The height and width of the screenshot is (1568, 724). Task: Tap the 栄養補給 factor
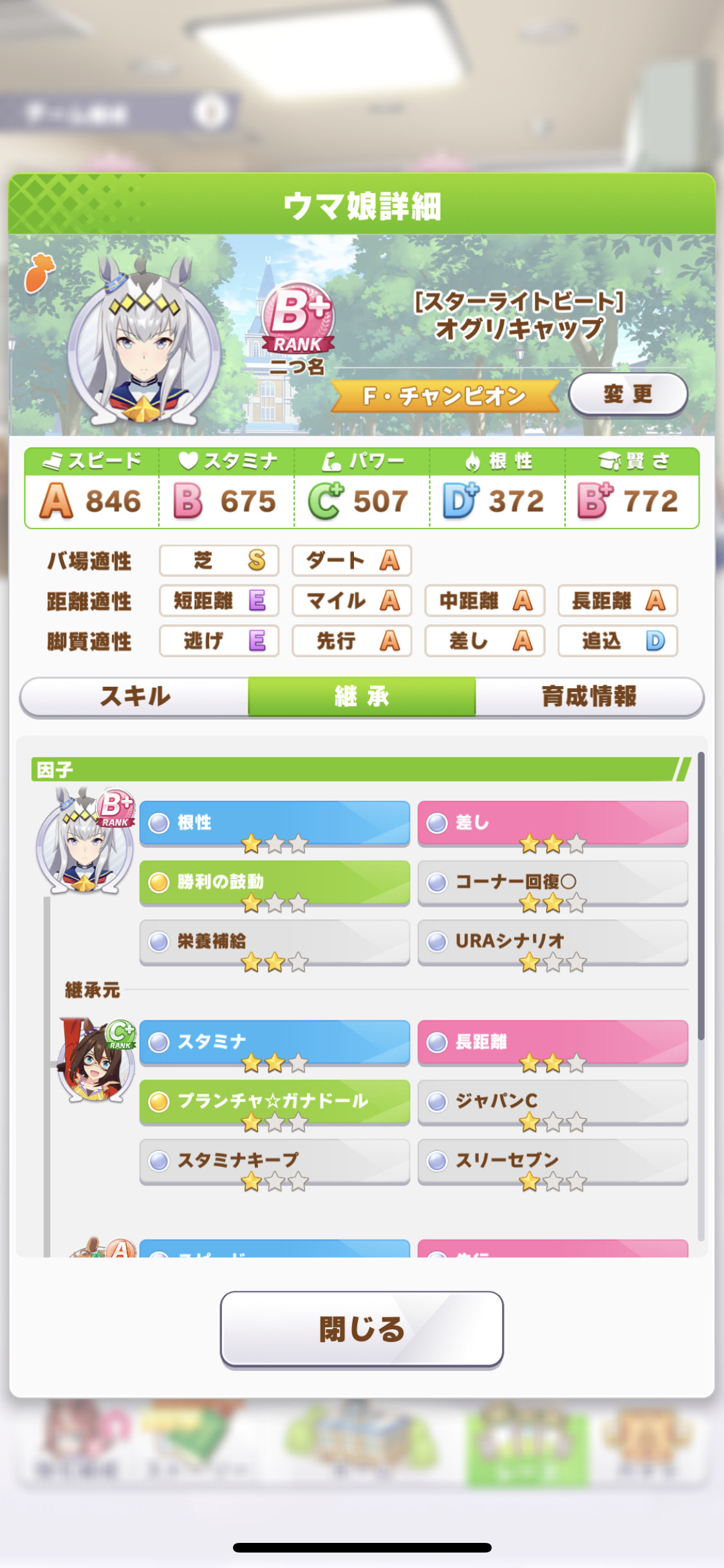tap(275, 942)
